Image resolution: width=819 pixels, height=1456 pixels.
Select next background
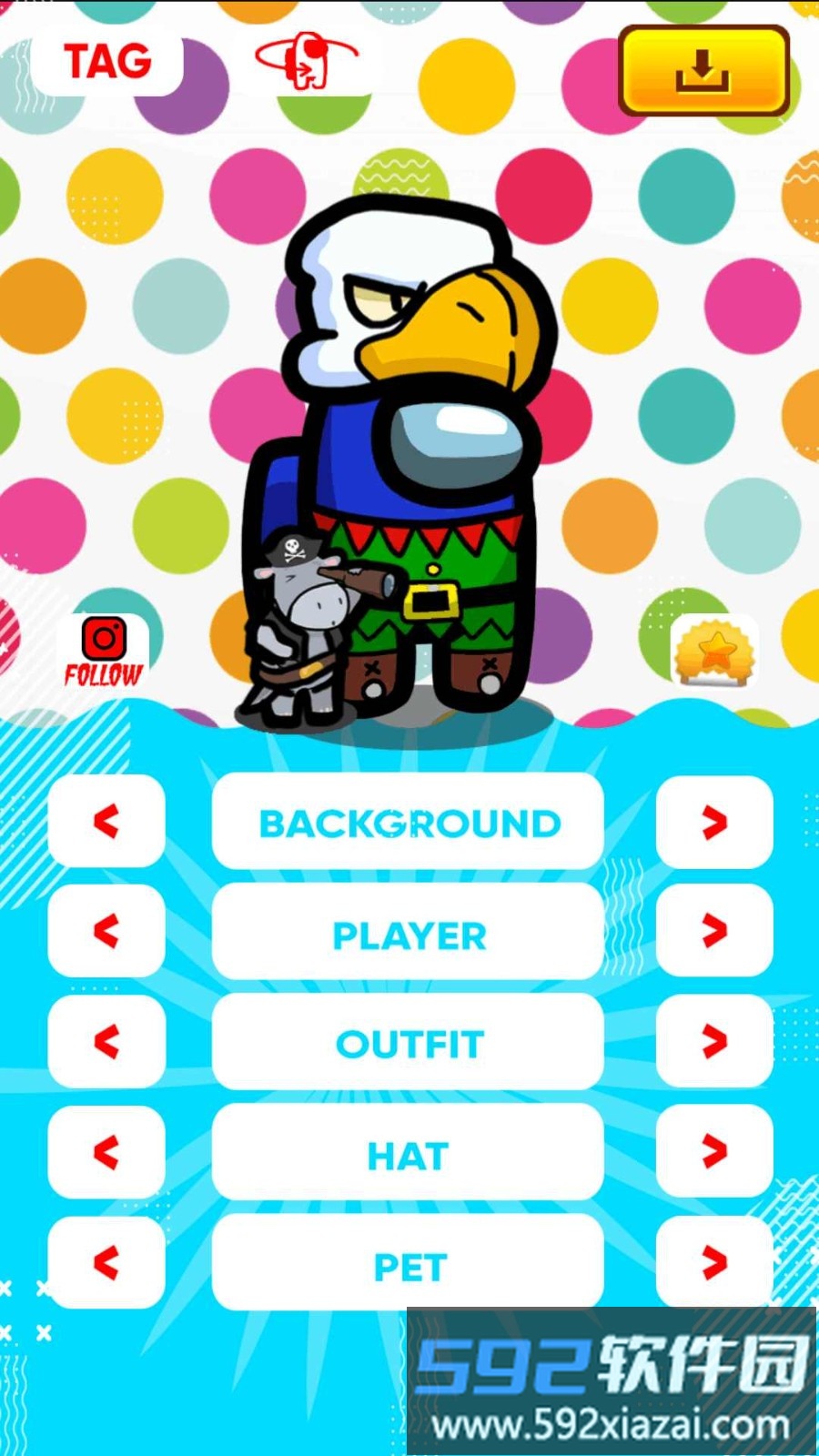[714, 822]
